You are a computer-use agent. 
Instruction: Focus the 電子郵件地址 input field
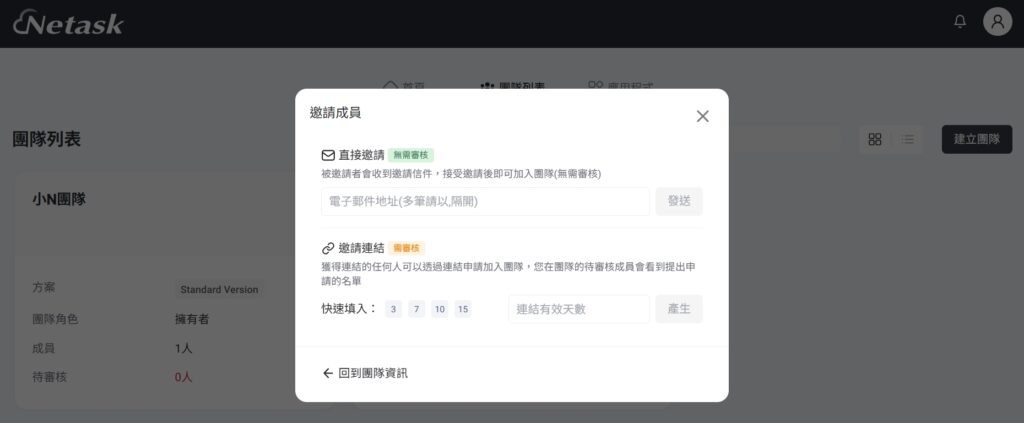tap(485, 201)
